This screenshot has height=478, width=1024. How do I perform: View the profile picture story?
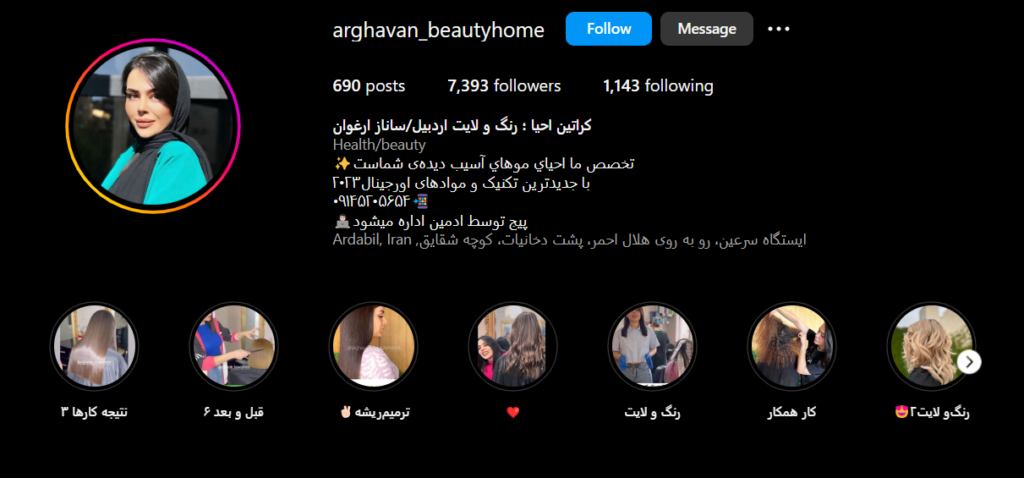(x=153, y=126)
